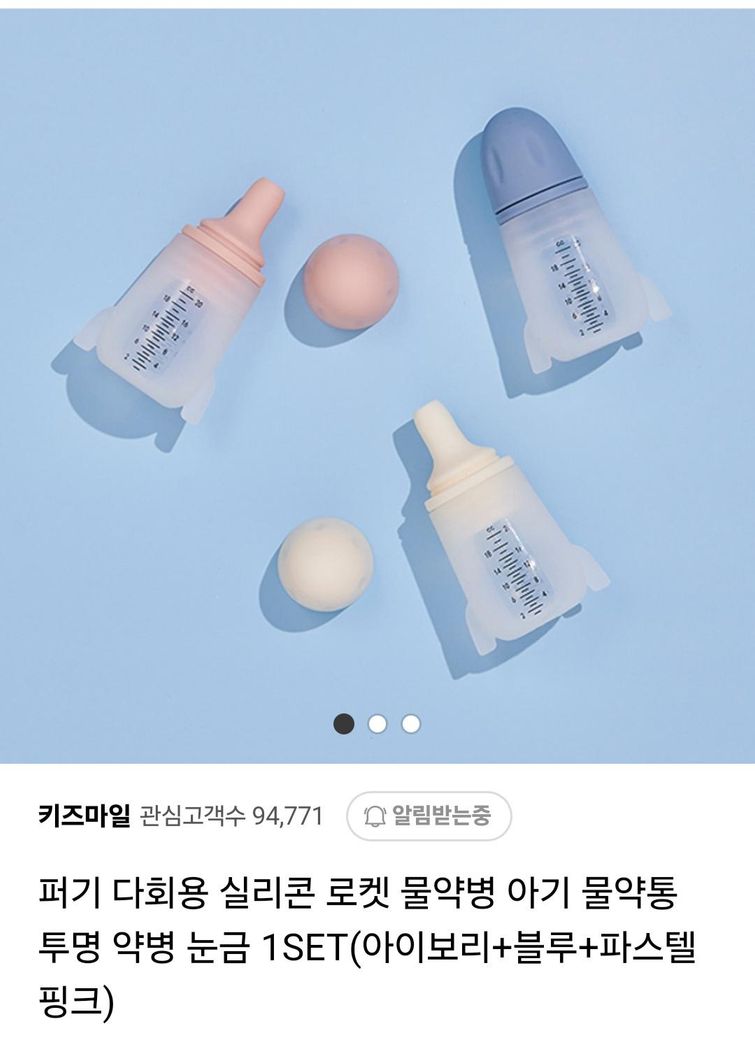The height and width of the screenshot is (1040, 755).
Task: Tap the 알림받는중 notification button
Action: (x=428, y=816)
